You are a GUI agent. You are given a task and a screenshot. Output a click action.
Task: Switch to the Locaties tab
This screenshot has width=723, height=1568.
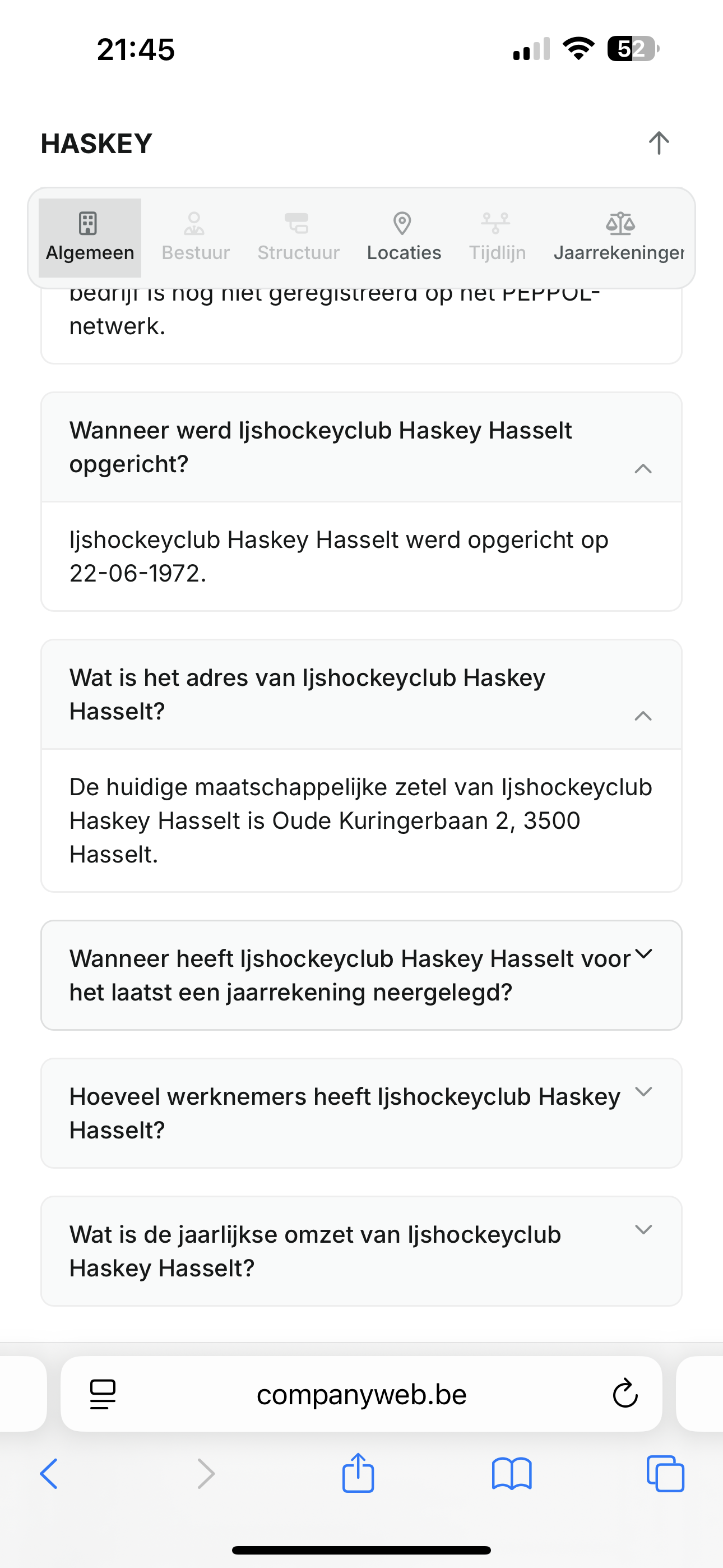click(x=404, y=237)
